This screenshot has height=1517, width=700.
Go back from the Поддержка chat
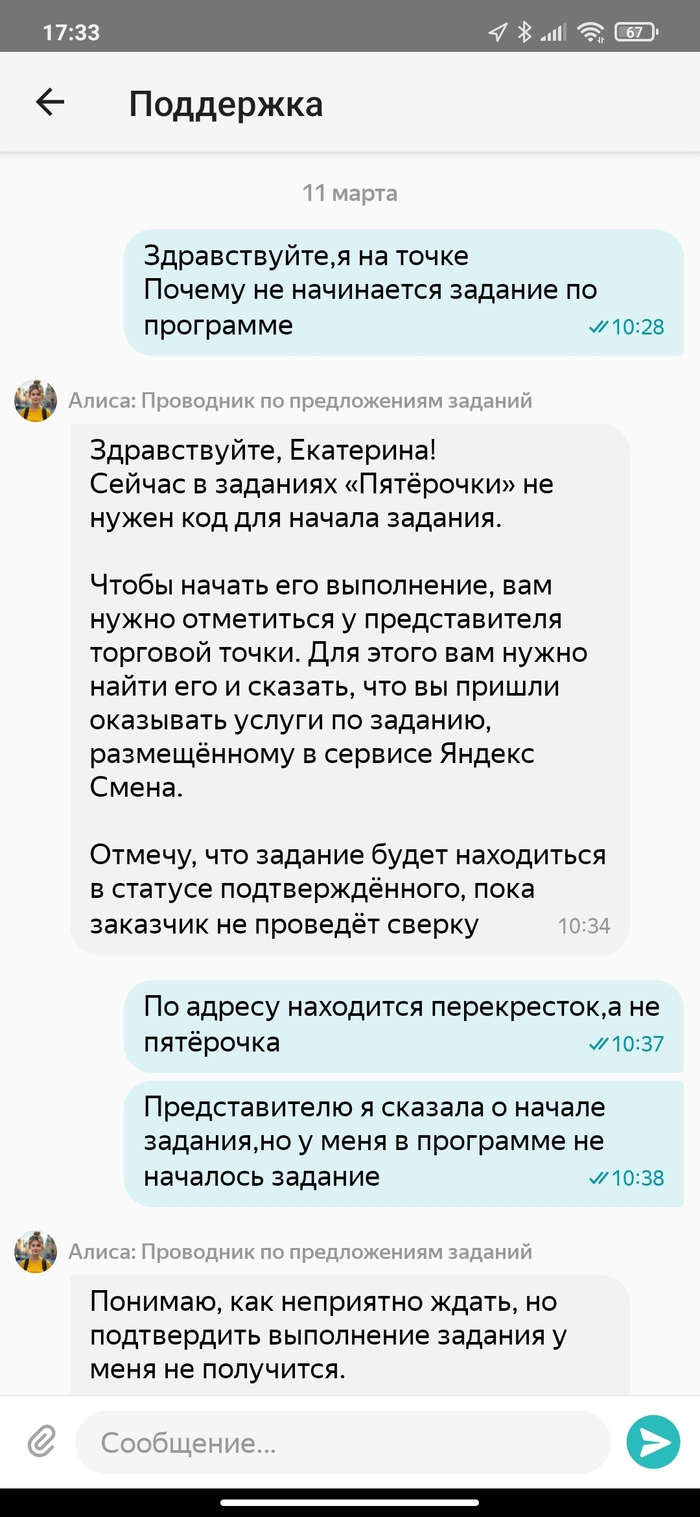click(49, 102)
